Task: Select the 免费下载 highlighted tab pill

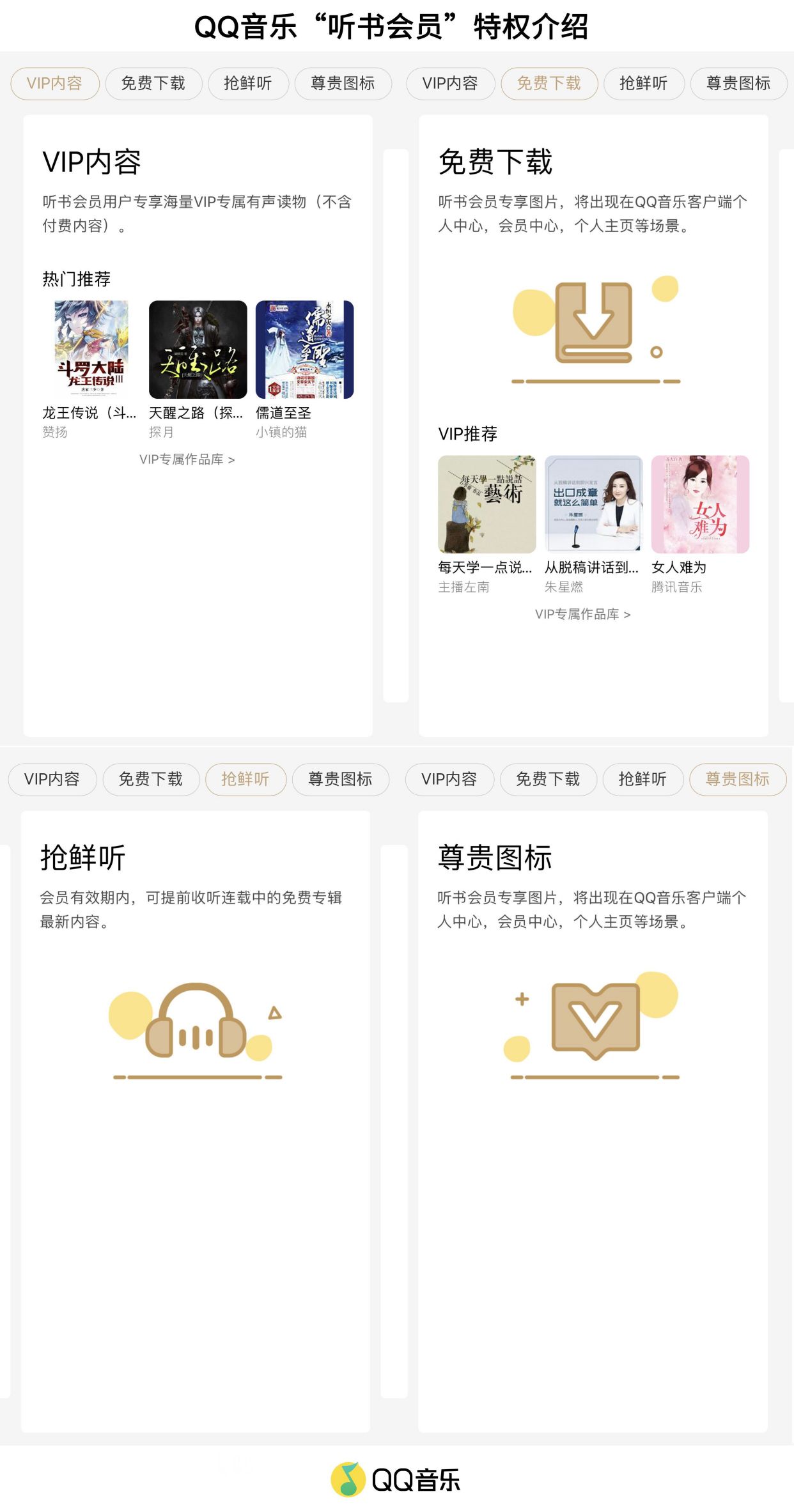Action: pyautogui.click(x=550, y=84)
